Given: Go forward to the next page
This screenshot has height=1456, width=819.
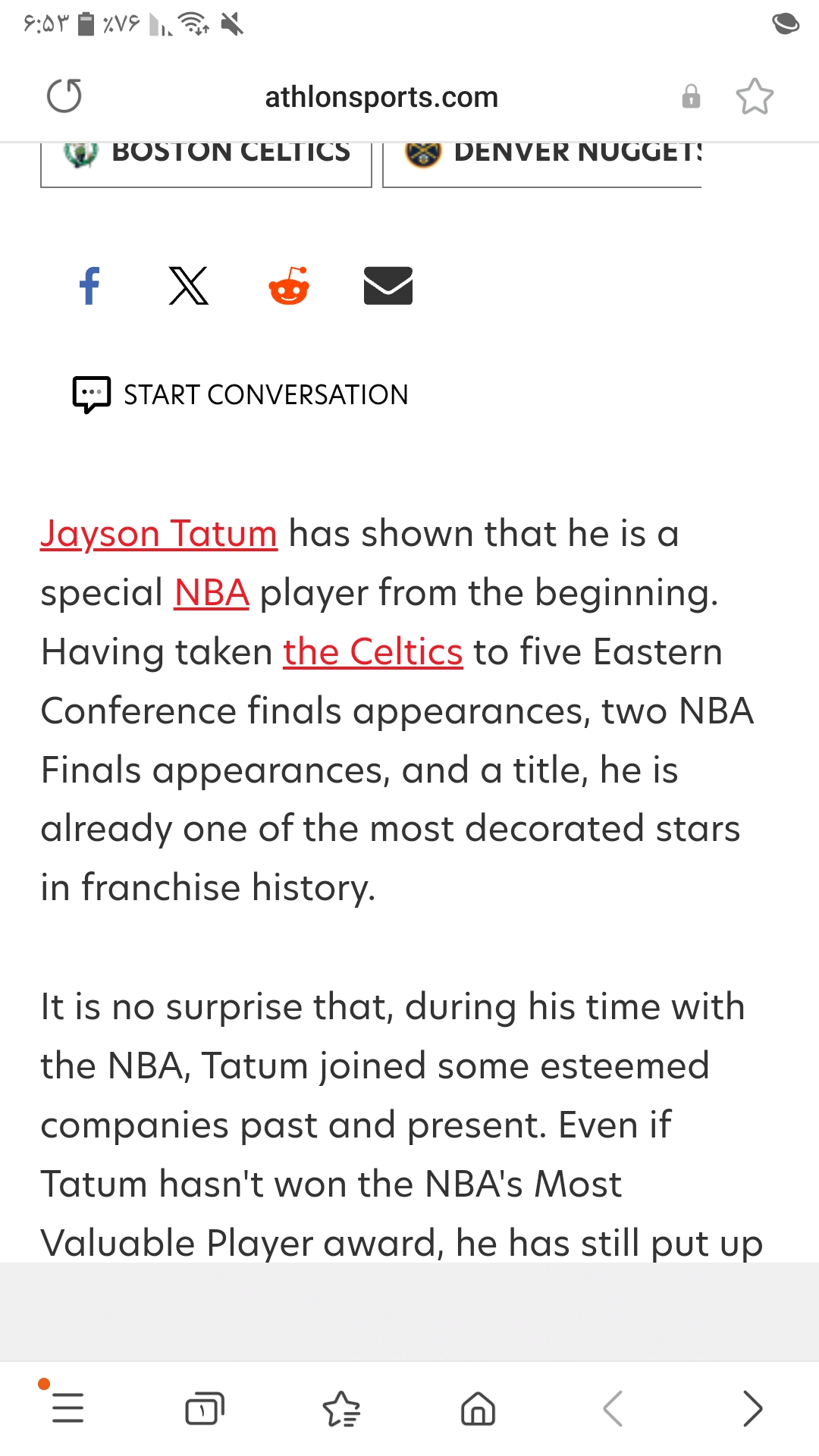Looking at the screenshot, I should click(752, 1408).
